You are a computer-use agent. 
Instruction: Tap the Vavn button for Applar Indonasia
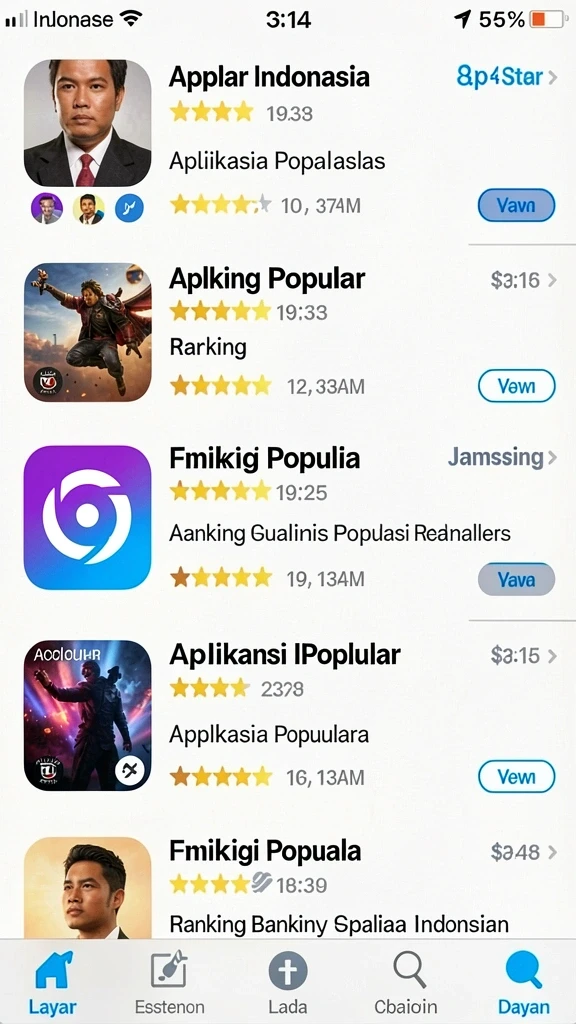click(517, 206)
